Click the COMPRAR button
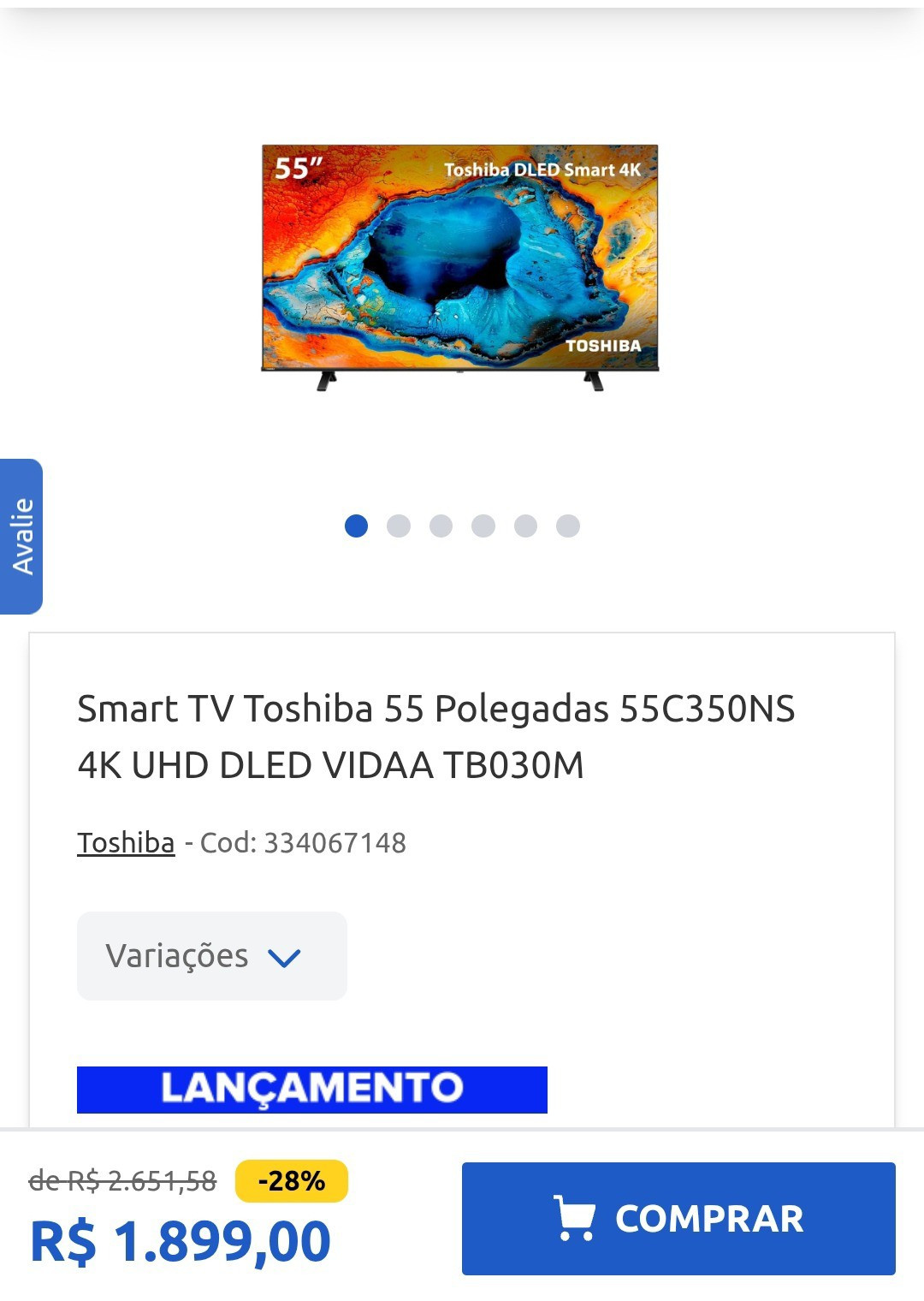 [x=675, y=1221]
